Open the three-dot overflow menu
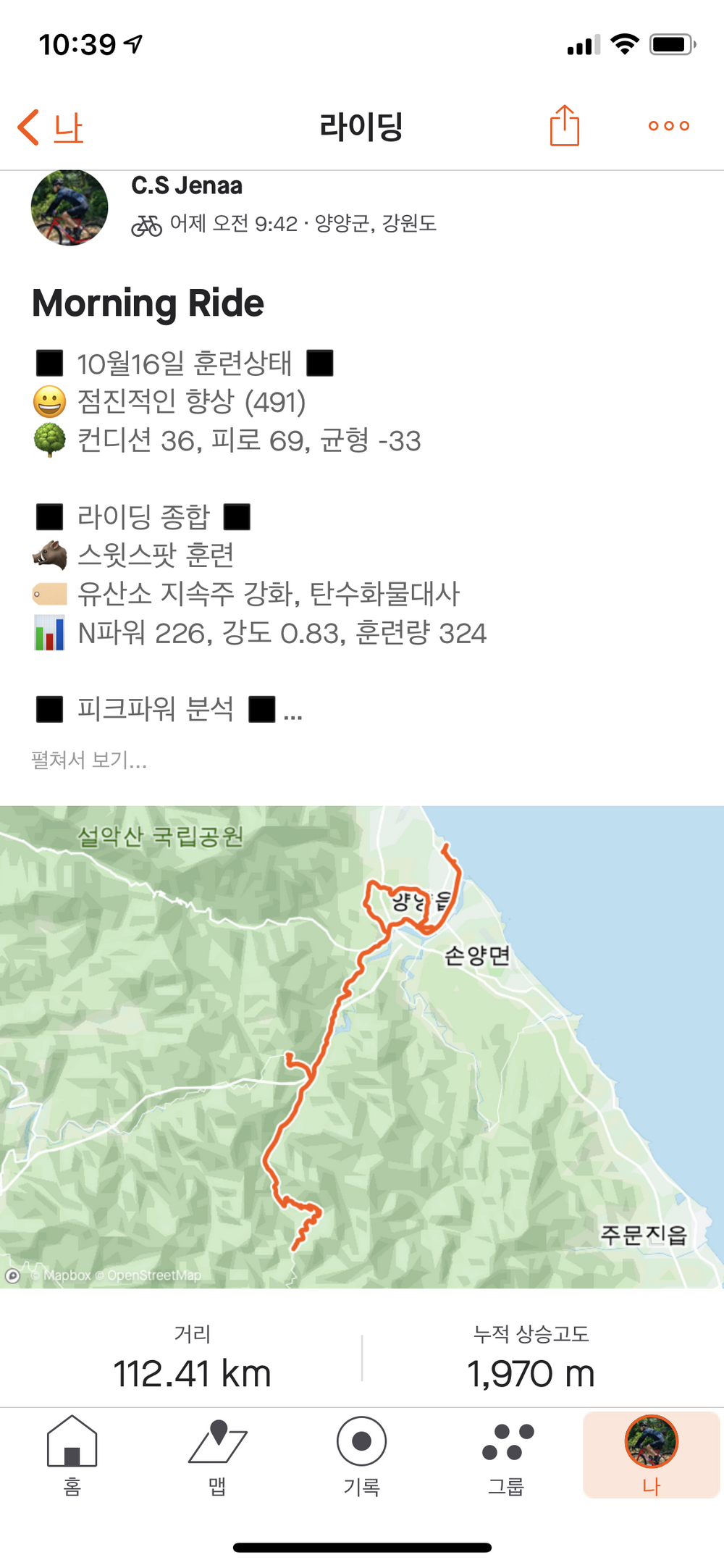 click(x=668, y=126)
